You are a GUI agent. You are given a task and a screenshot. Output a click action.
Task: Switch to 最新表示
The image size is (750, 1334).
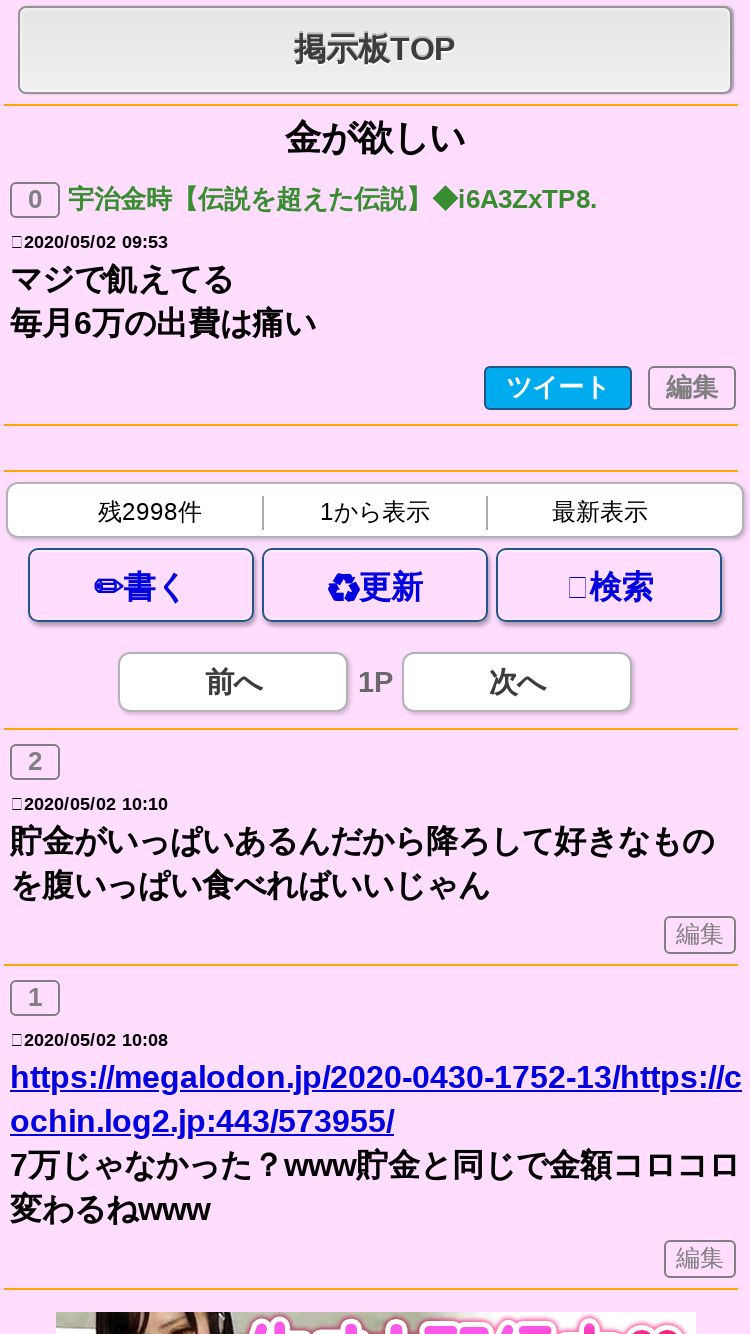pyautogui.click(x=600, y=512)
